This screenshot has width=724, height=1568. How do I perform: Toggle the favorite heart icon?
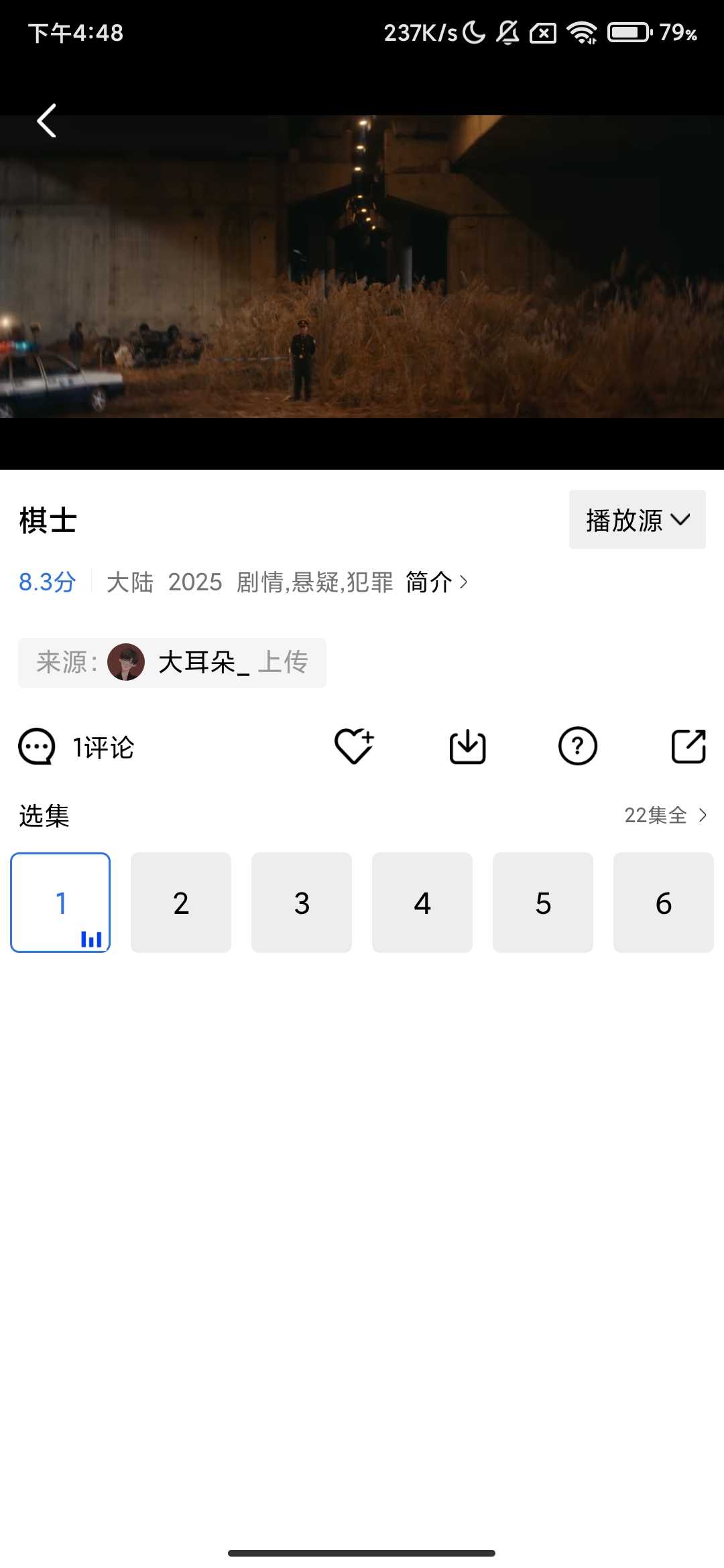tap(356, 746)
